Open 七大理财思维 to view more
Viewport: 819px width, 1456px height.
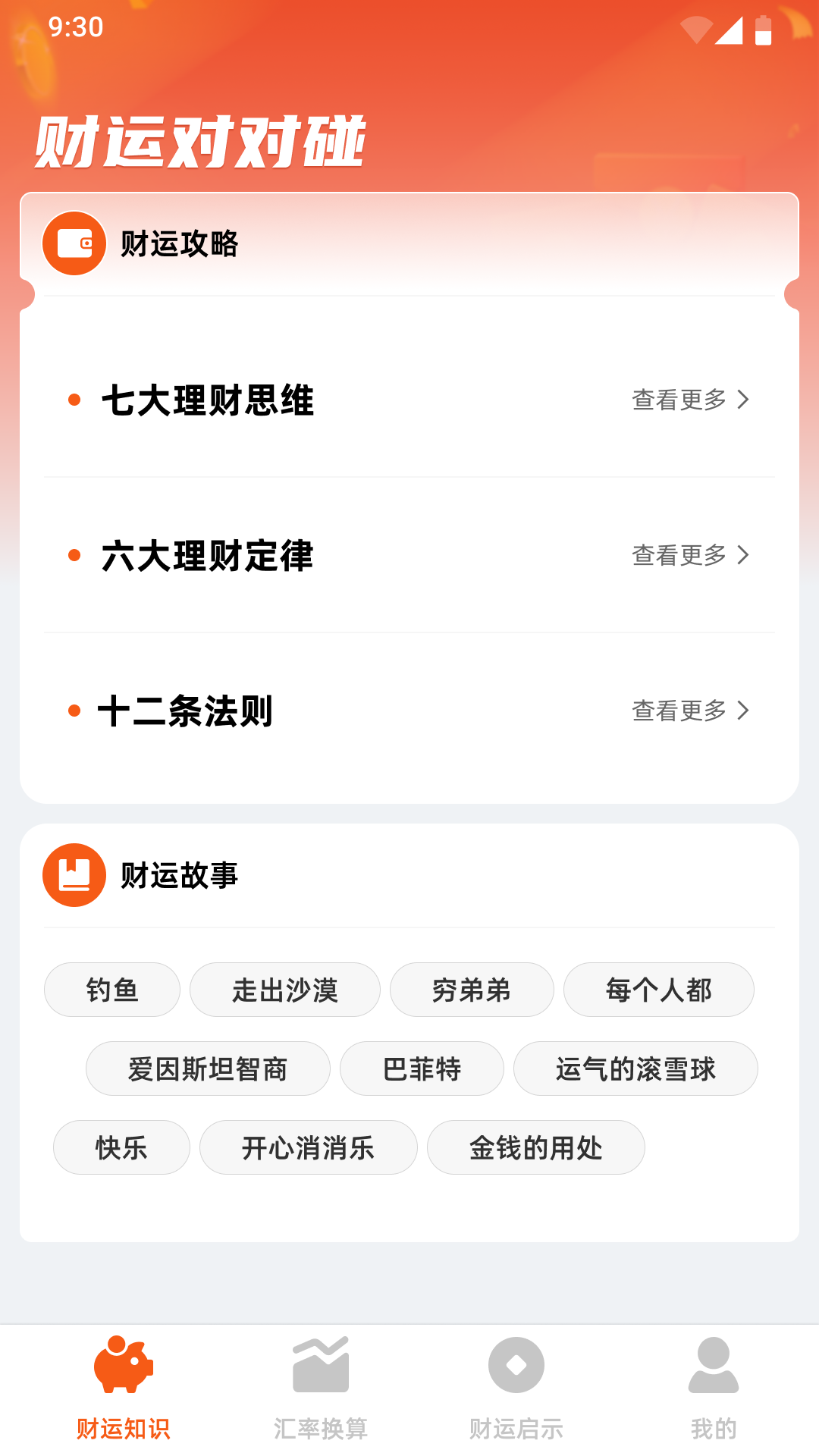(689, 400)
